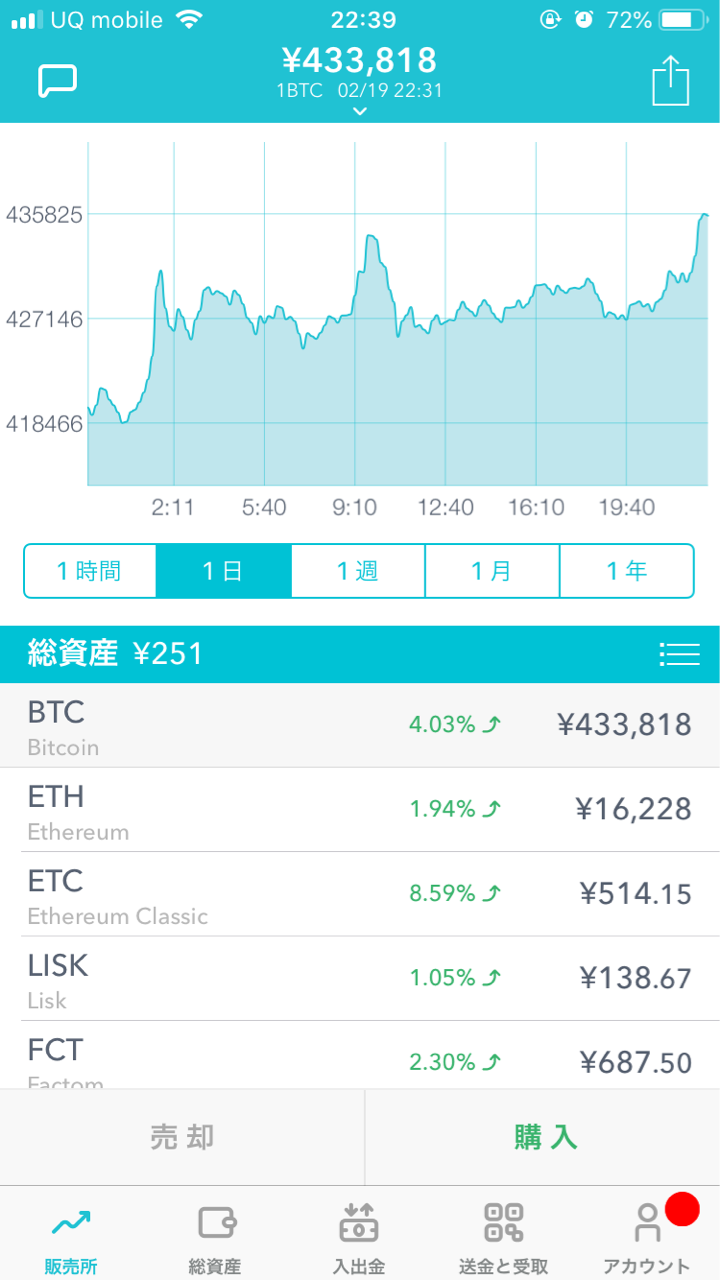
Task: Expand the BTC price detail chevron
Action: (x=359, y=111)
